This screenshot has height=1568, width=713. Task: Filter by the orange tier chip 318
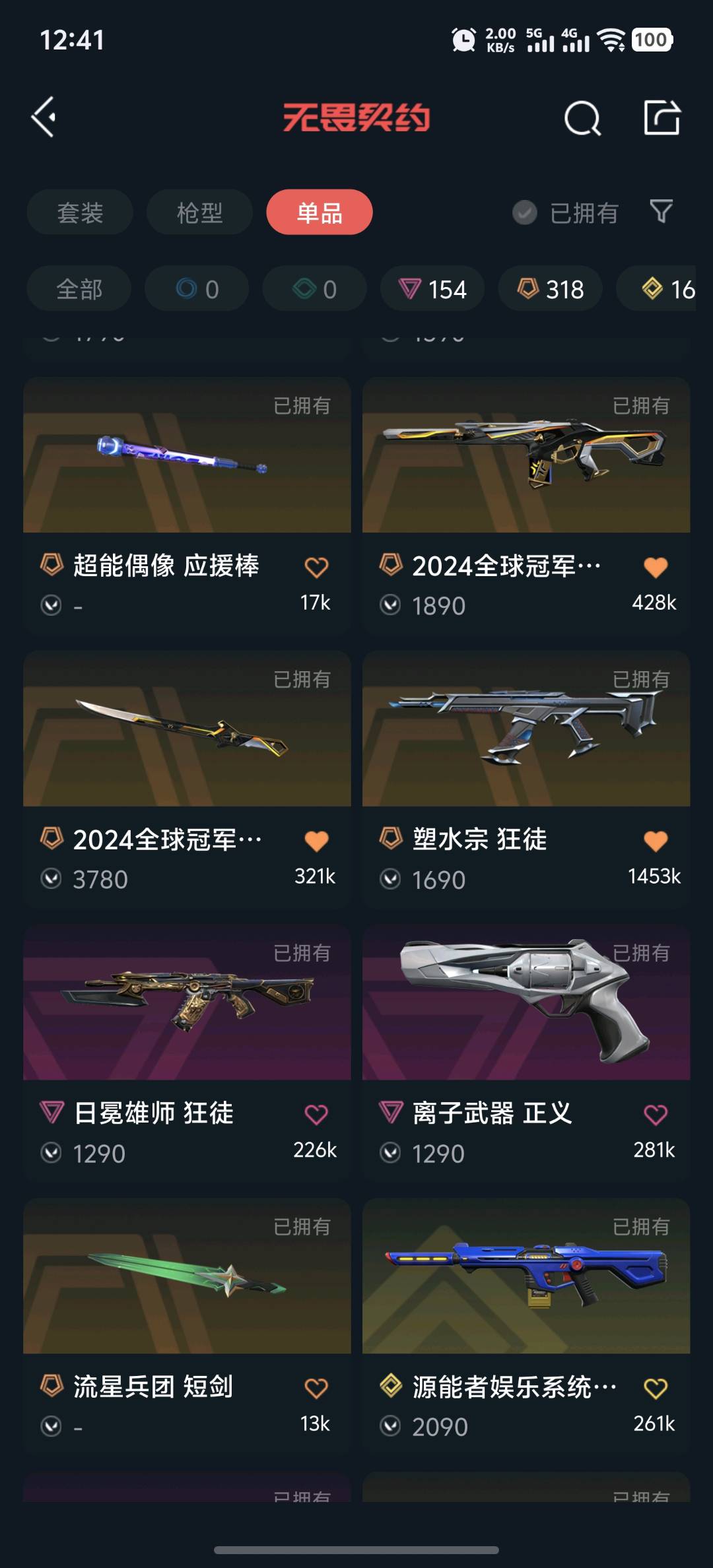click(x=550, y=289)
